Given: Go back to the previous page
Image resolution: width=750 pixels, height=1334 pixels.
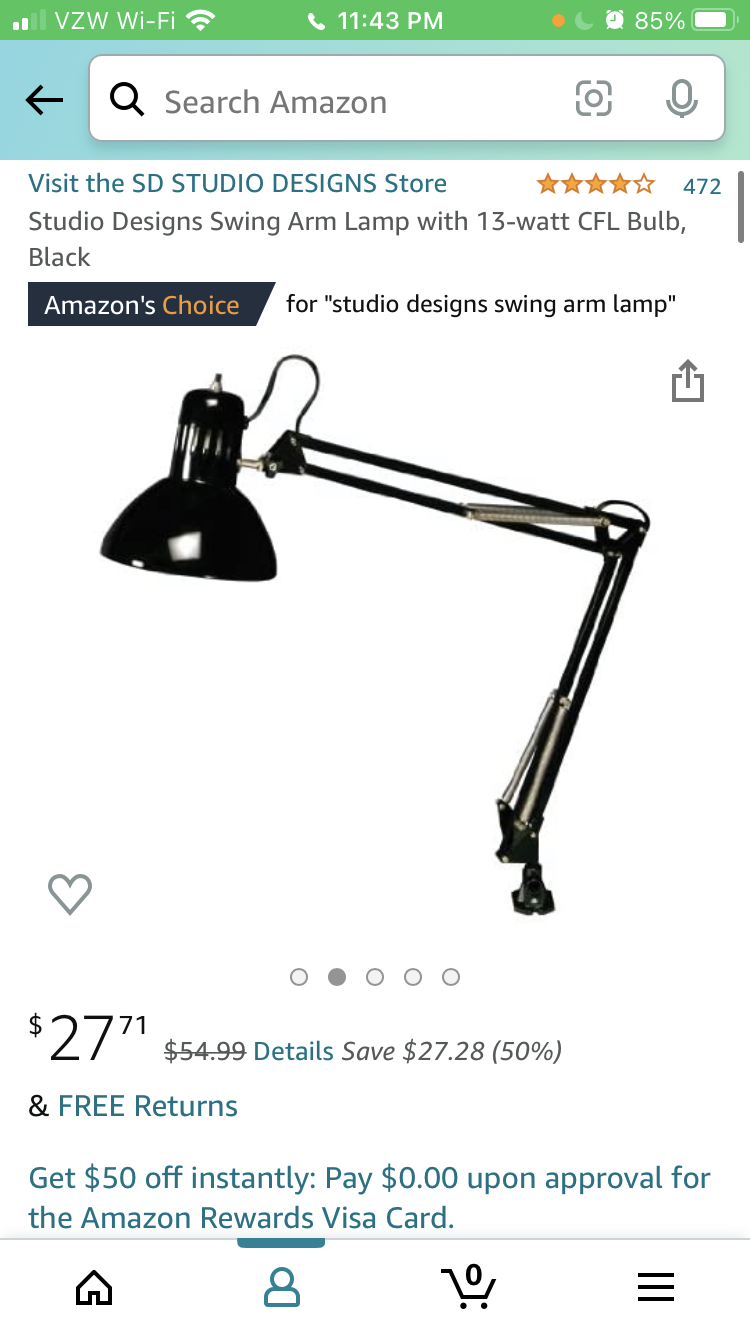Looking at the screenshot, I should 44,100.
